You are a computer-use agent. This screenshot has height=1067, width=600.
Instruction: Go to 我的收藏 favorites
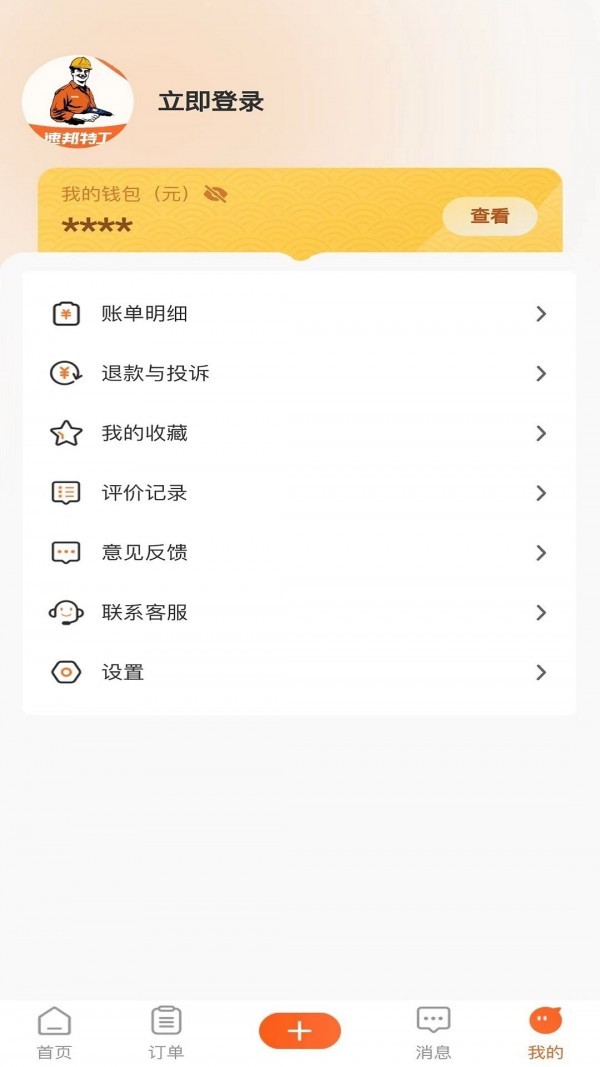(299, 433)
